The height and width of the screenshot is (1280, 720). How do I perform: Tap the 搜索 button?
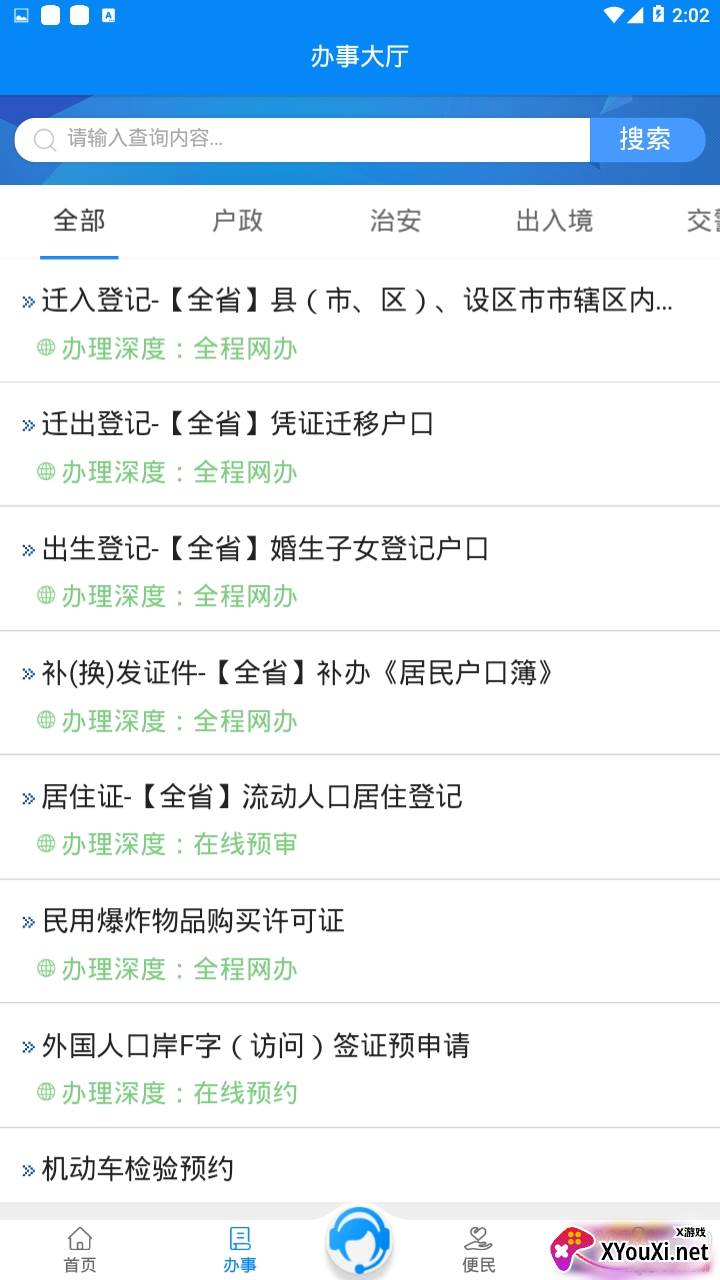point(647,140)
